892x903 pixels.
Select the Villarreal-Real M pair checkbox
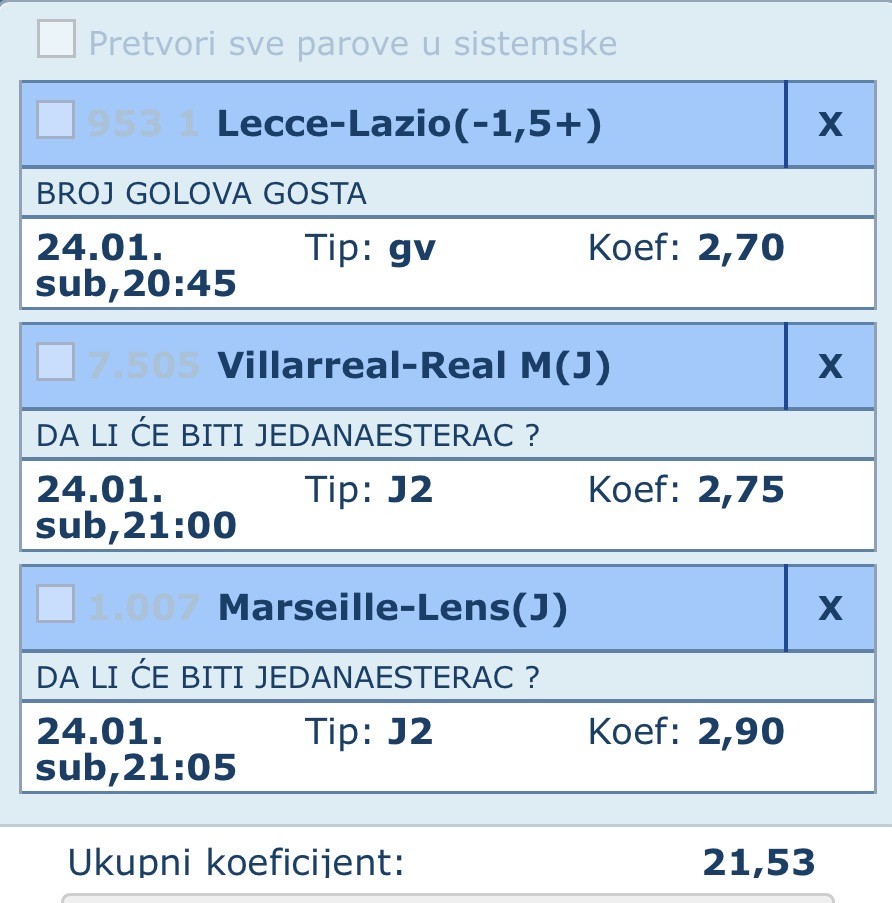point(55,363)
